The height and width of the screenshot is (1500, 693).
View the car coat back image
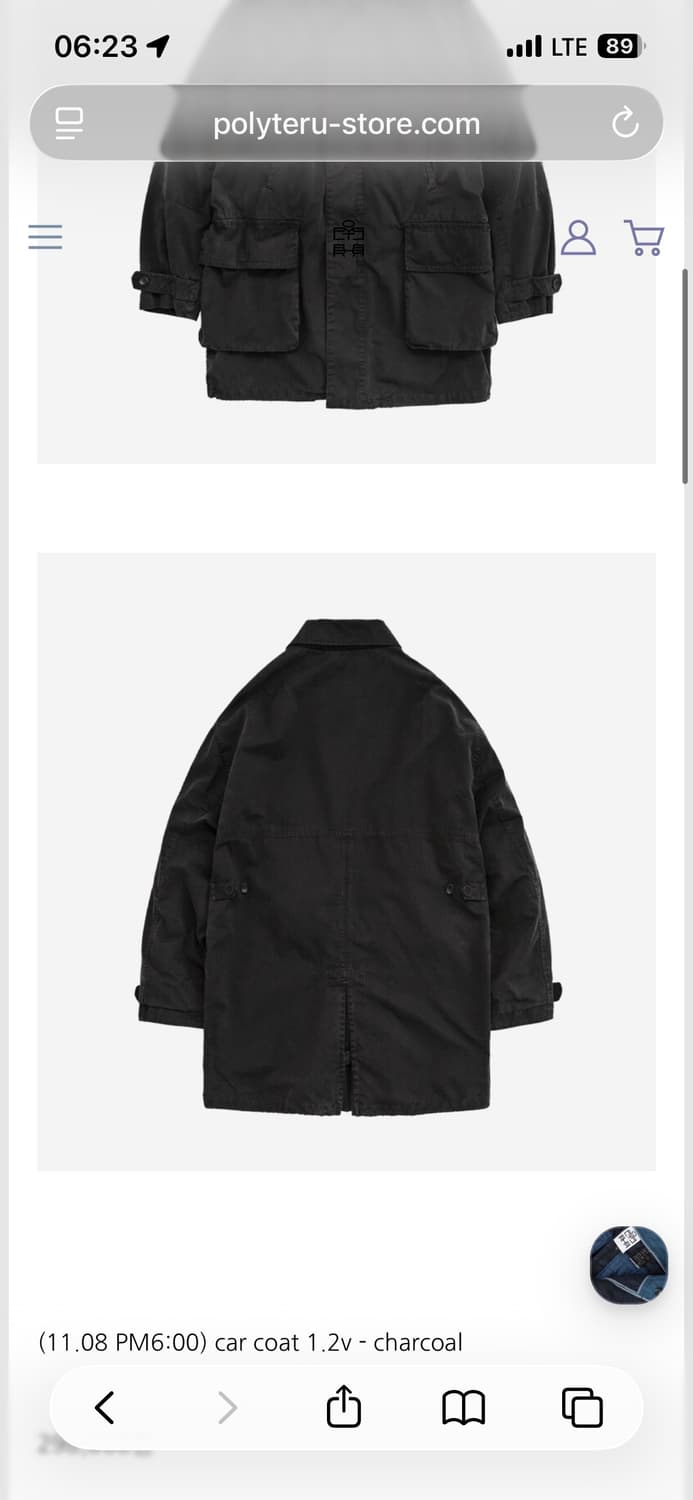(x=346, y=861)
